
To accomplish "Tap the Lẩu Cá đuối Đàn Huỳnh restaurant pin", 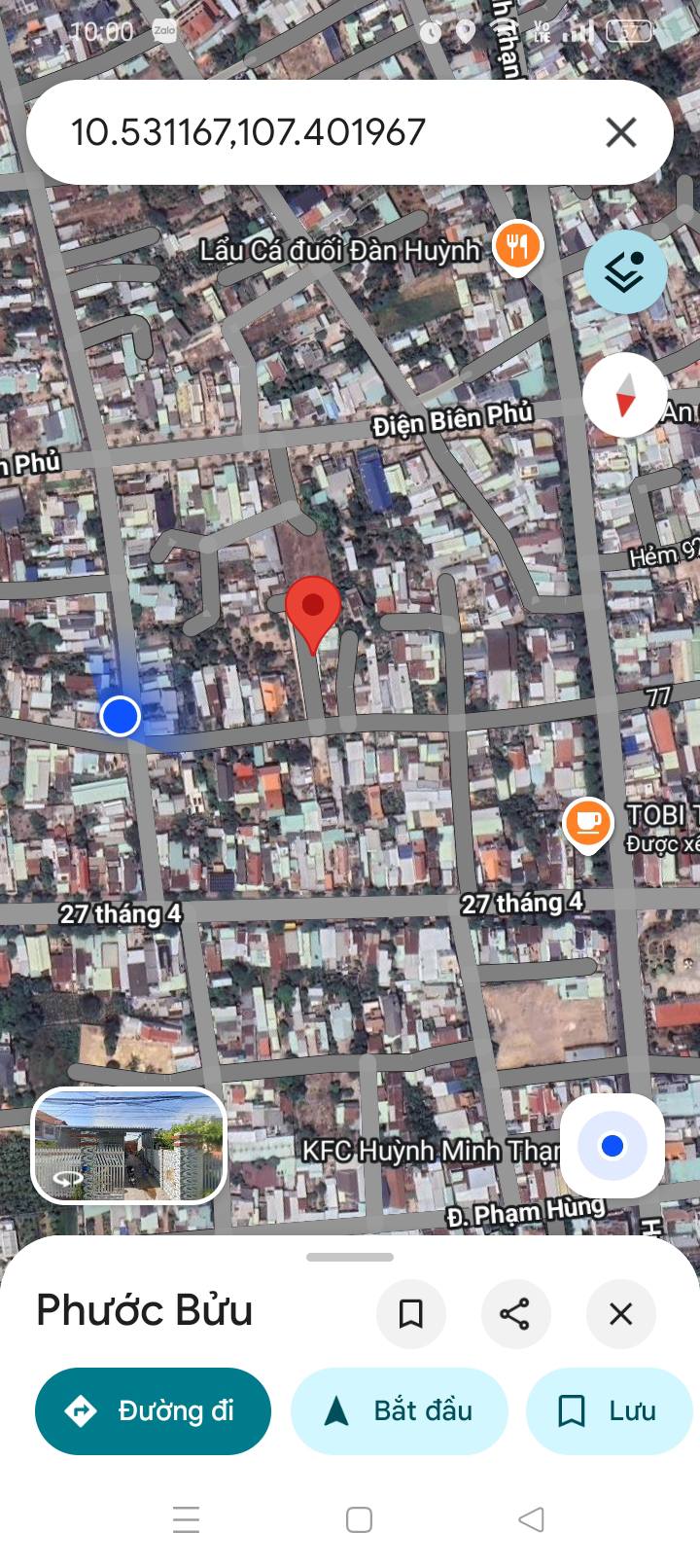I will tap(517, 247).
